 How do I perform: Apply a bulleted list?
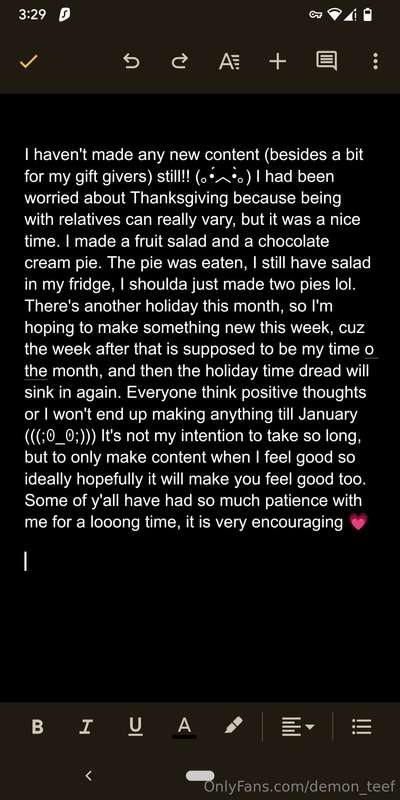click(x=362, y=727)
